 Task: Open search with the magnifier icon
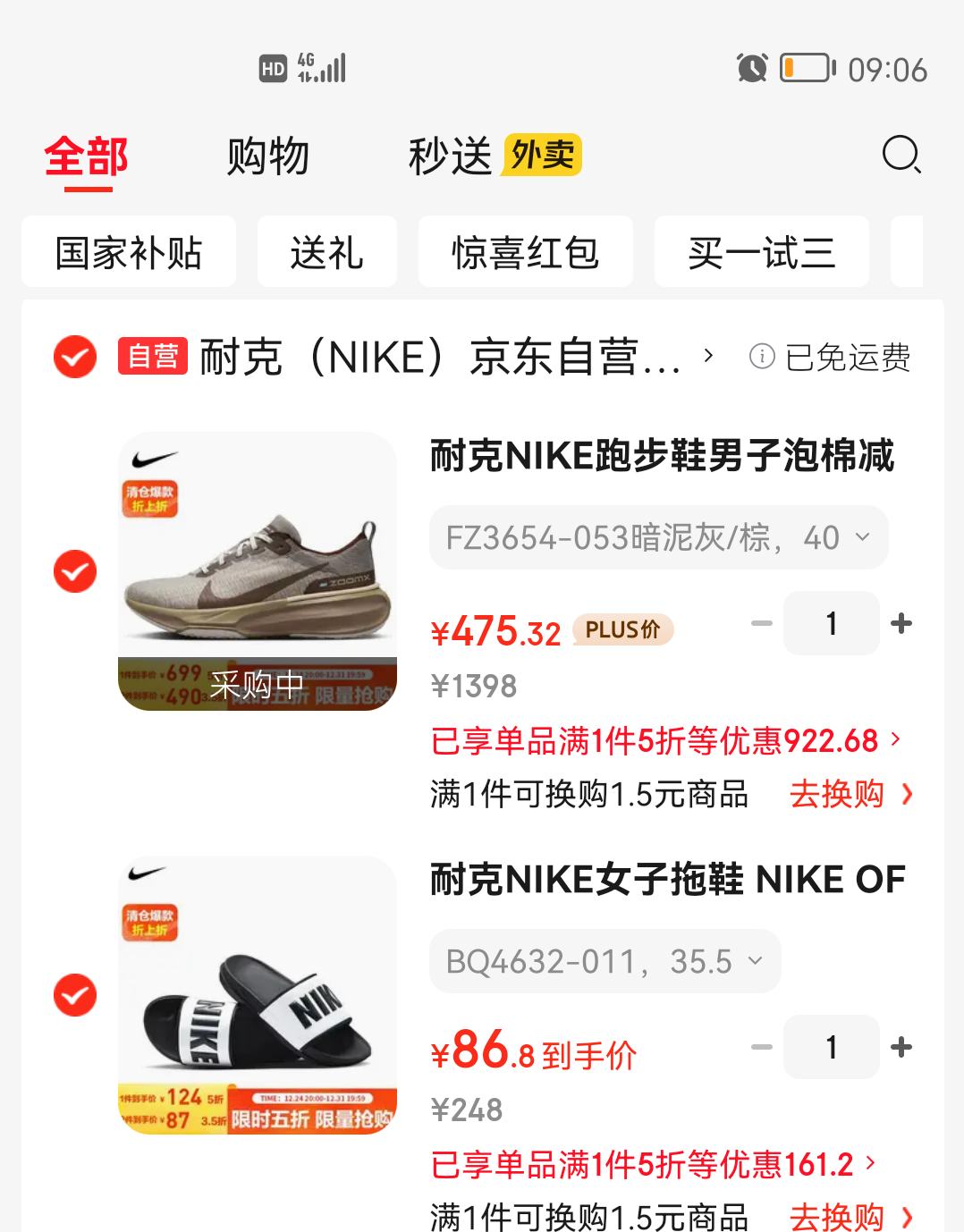pyautogui.click(x=903, y=157)
